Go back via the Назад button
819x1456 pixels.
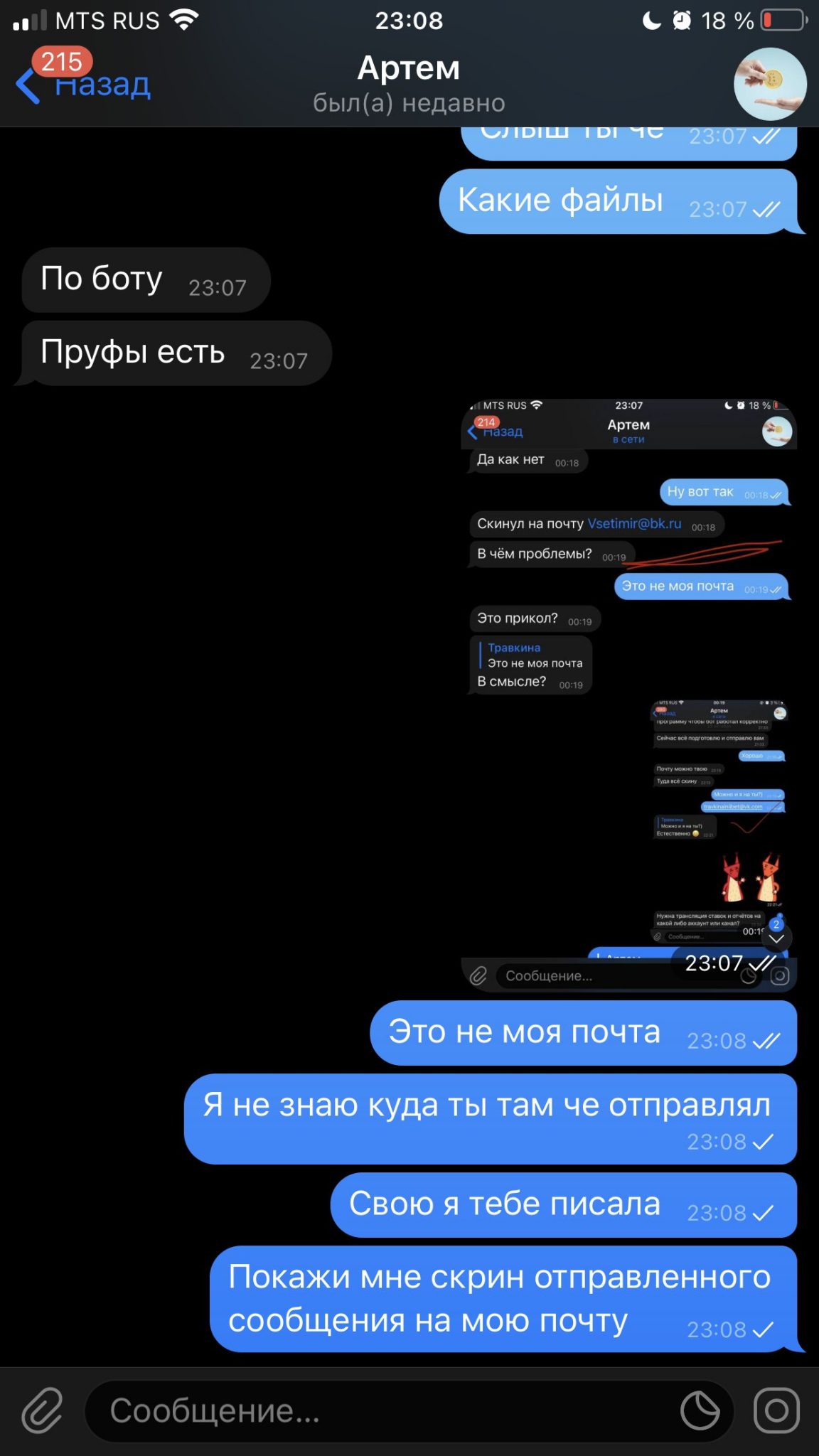83,85
